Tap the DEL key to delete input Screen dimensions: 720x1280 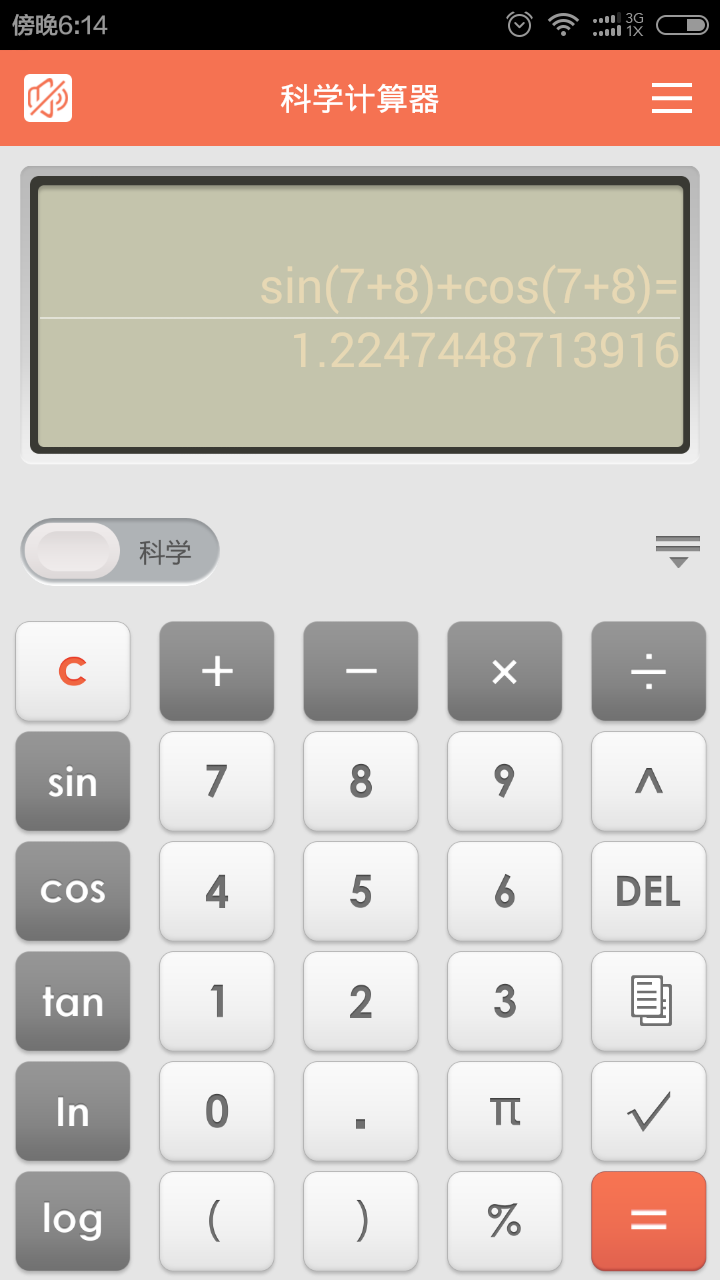648,891
